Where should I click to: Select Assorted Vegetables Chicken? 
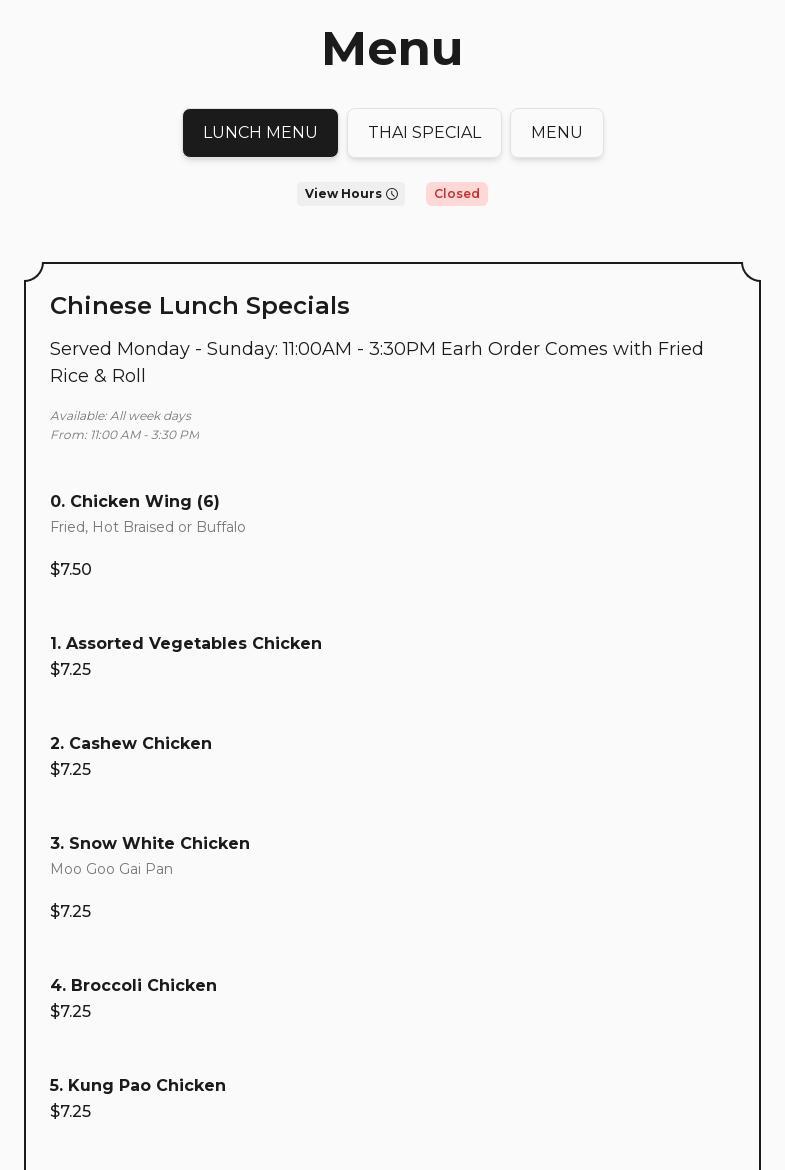[x=186, y=644]
